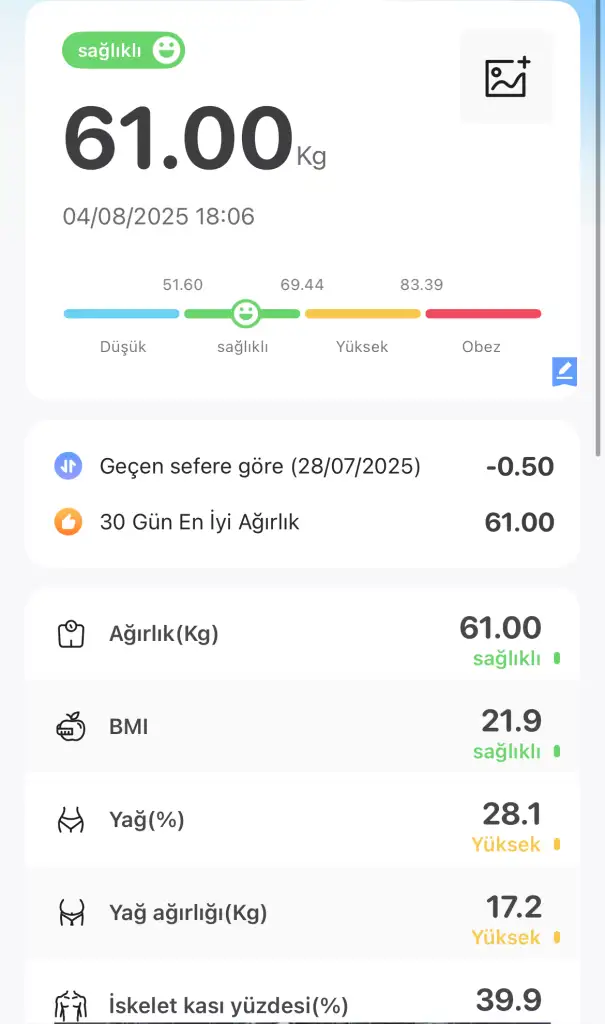View details for Yağ(%)
The height and width of the screenshot is (1024, 605).
(x=302, y=820)
